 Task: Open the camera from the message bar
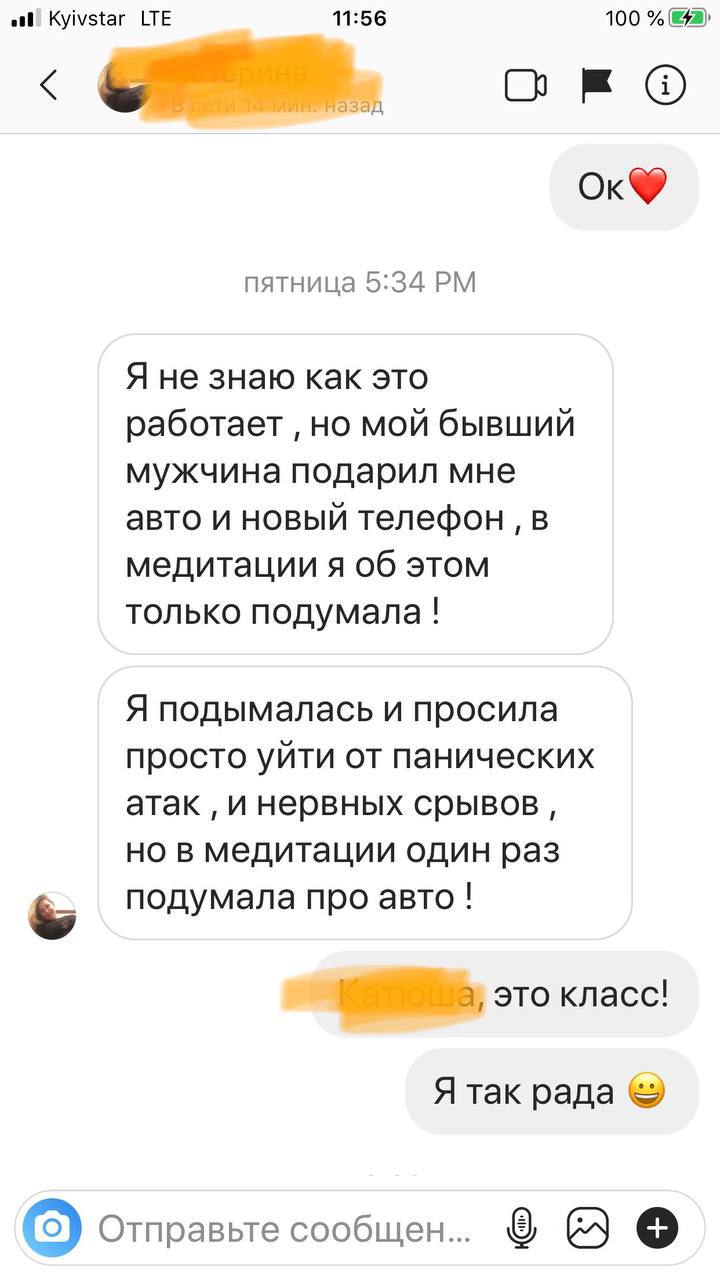click(53, 1227)
